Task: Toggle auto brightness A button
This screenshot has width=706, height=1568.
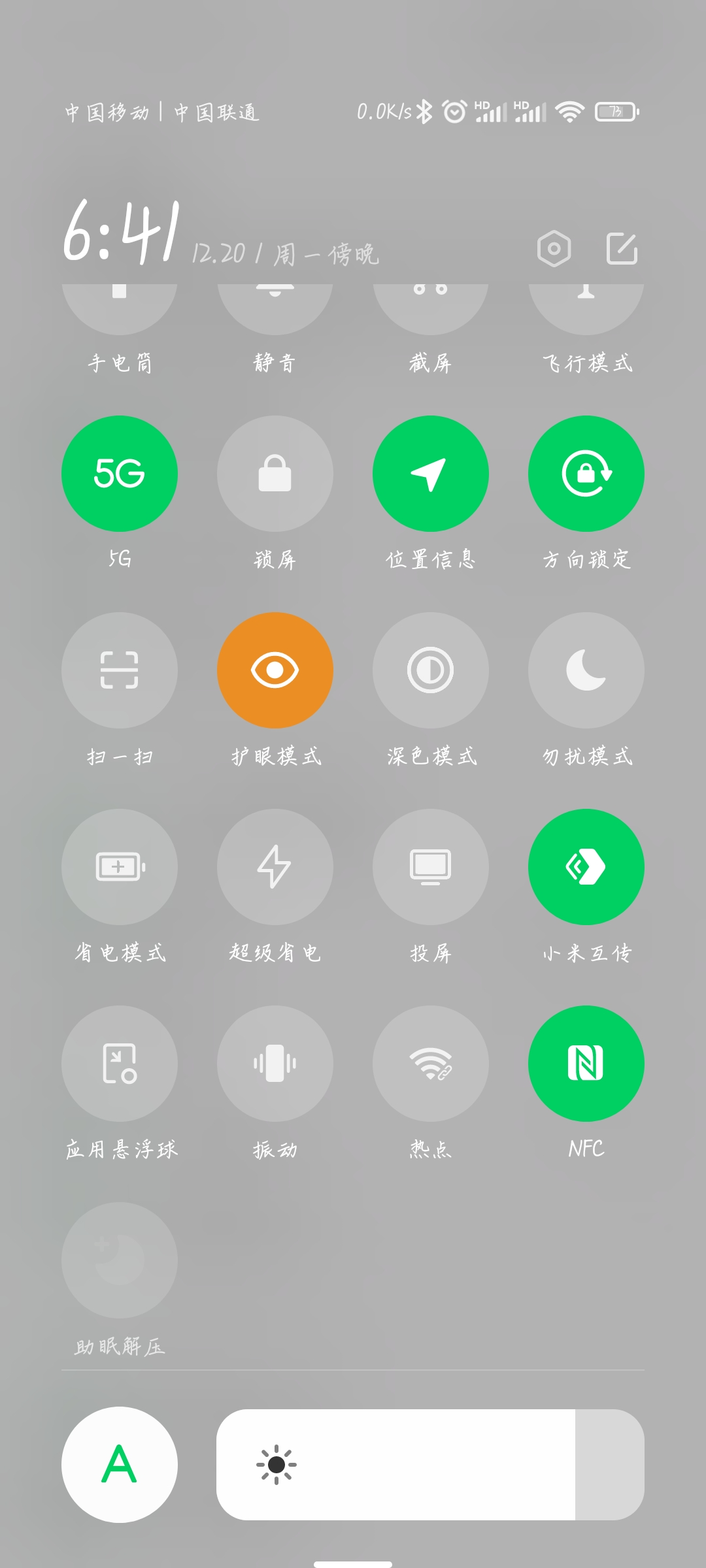Action: 120,1465
